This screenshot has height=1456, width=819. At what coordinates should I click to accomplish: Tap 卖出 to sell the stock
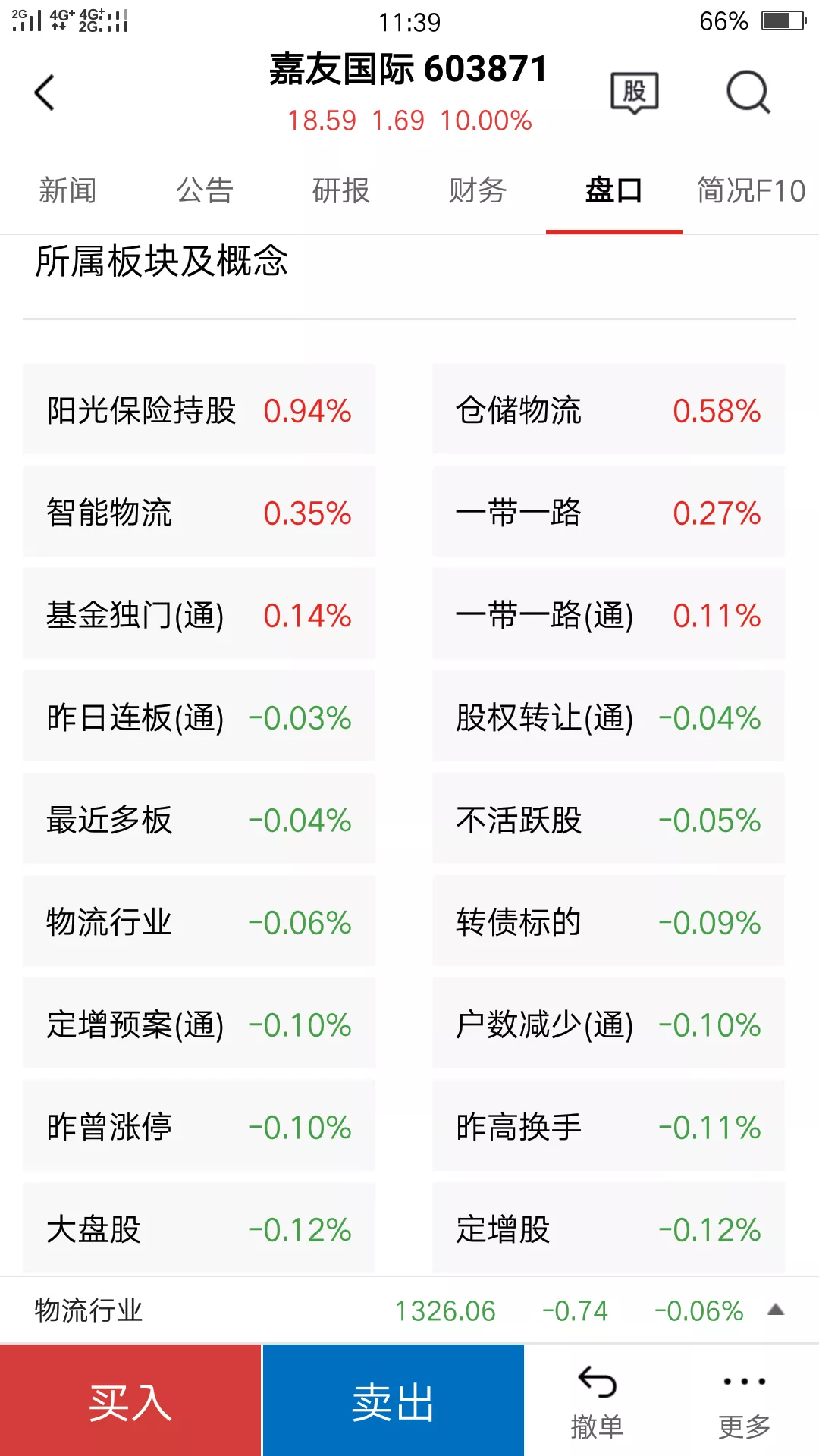pyautogui.click(x=393, y=1401)
